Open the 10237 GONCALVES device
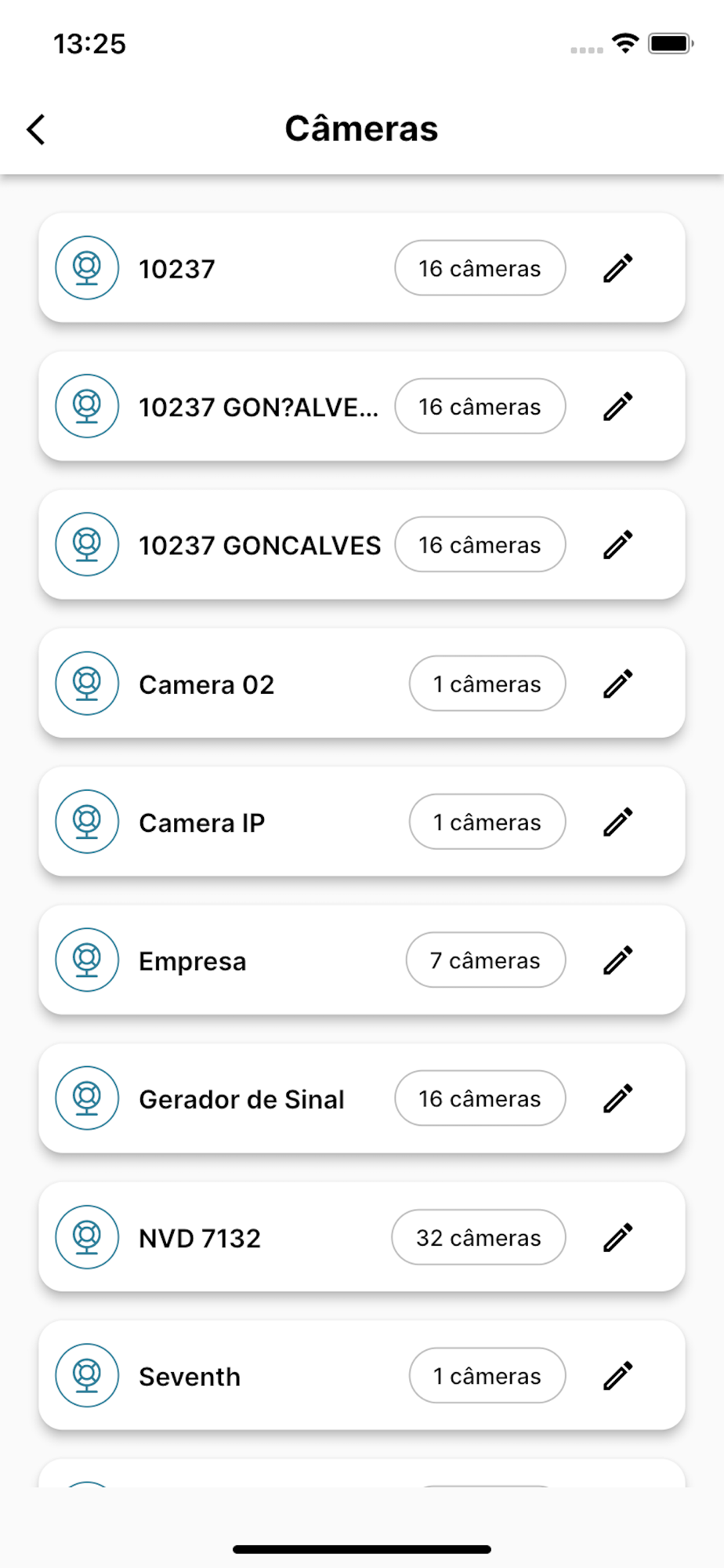Viewport: 724px width, 1568px height. (259, 546)
